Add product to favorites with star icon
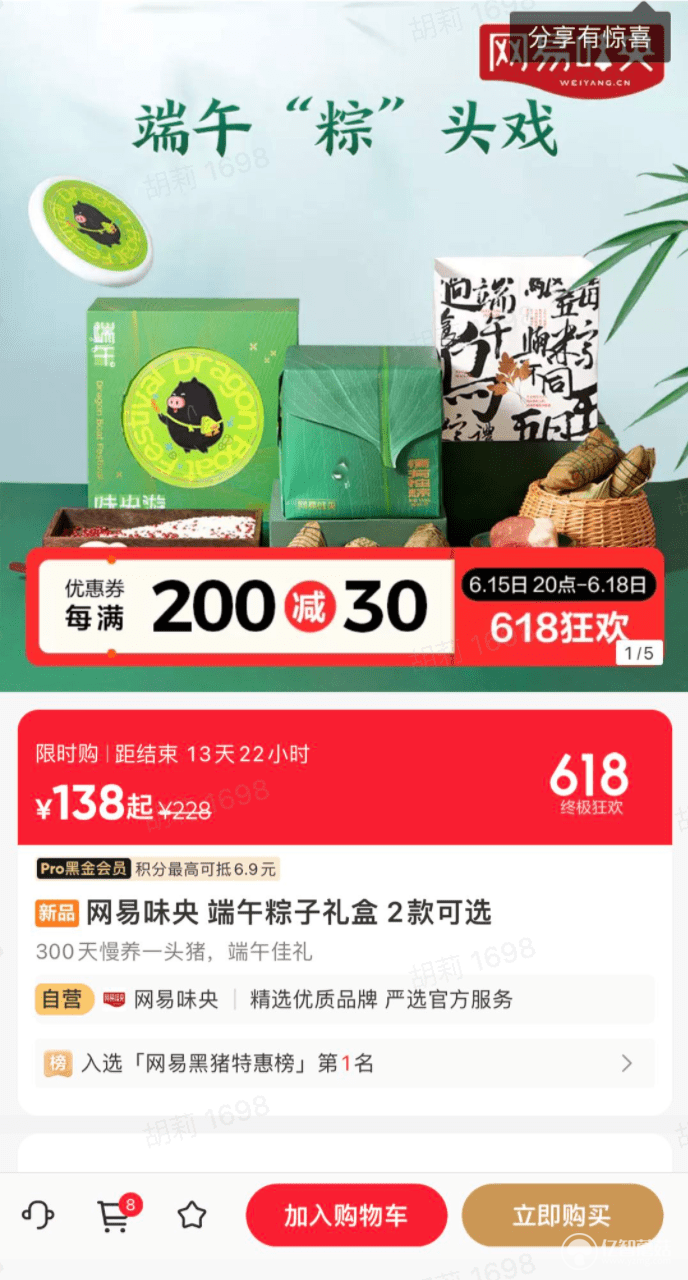This screenshot has width=688, height=1280. (x=191, y=1215)
